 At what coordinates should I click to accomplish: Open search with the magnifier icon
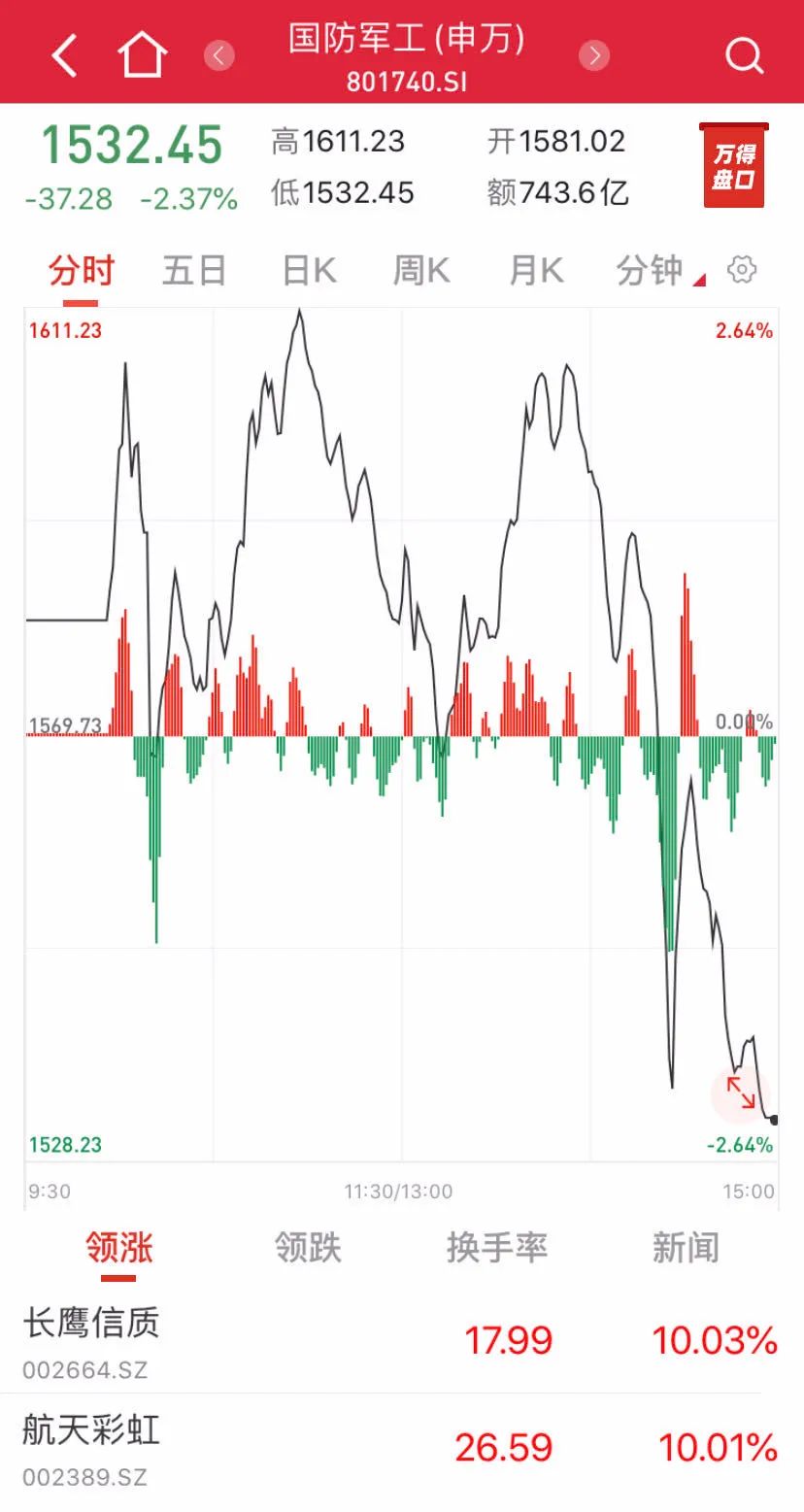tap(744, 55)
